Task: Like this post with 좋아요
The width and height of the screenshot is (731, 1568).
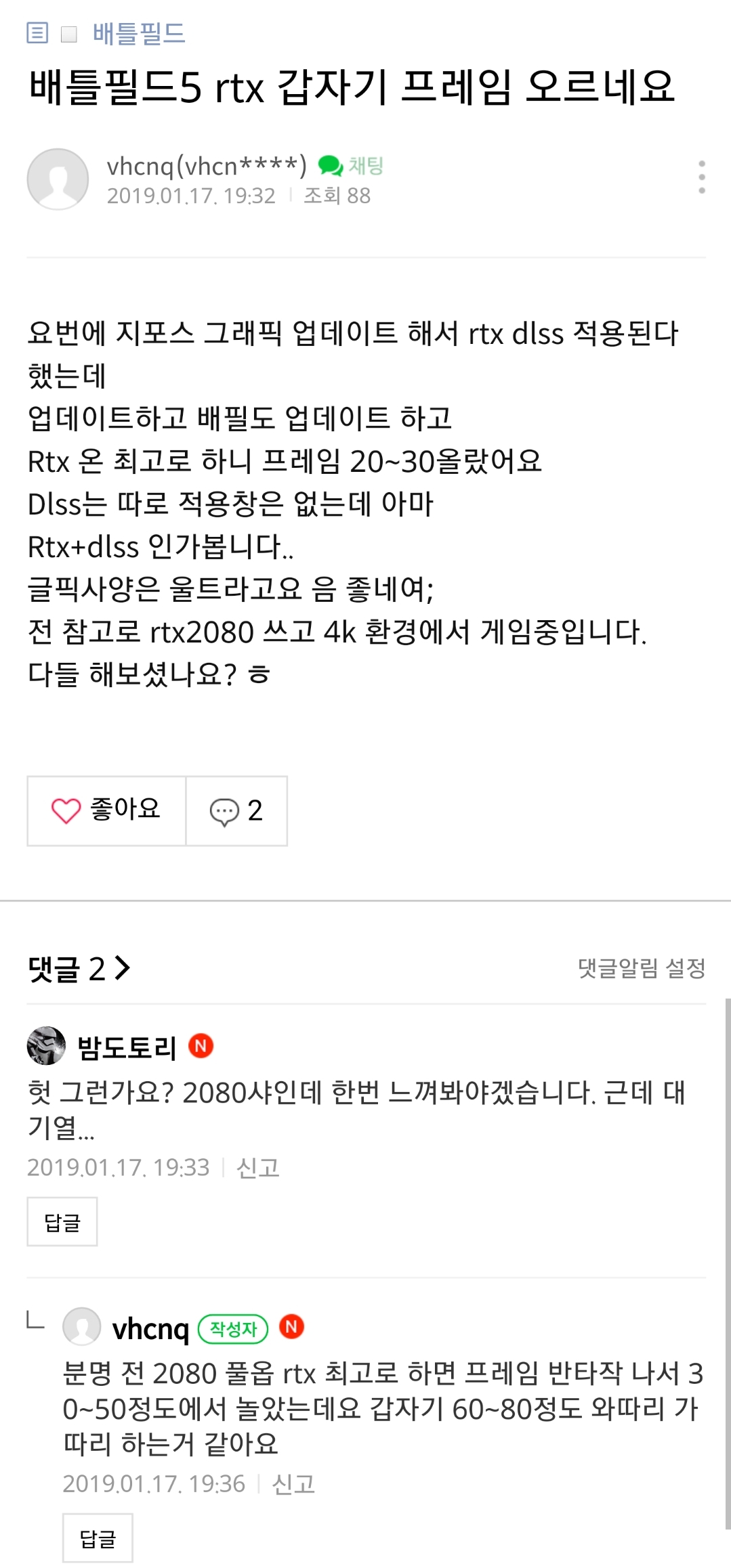Action: [x=106, y=810]
